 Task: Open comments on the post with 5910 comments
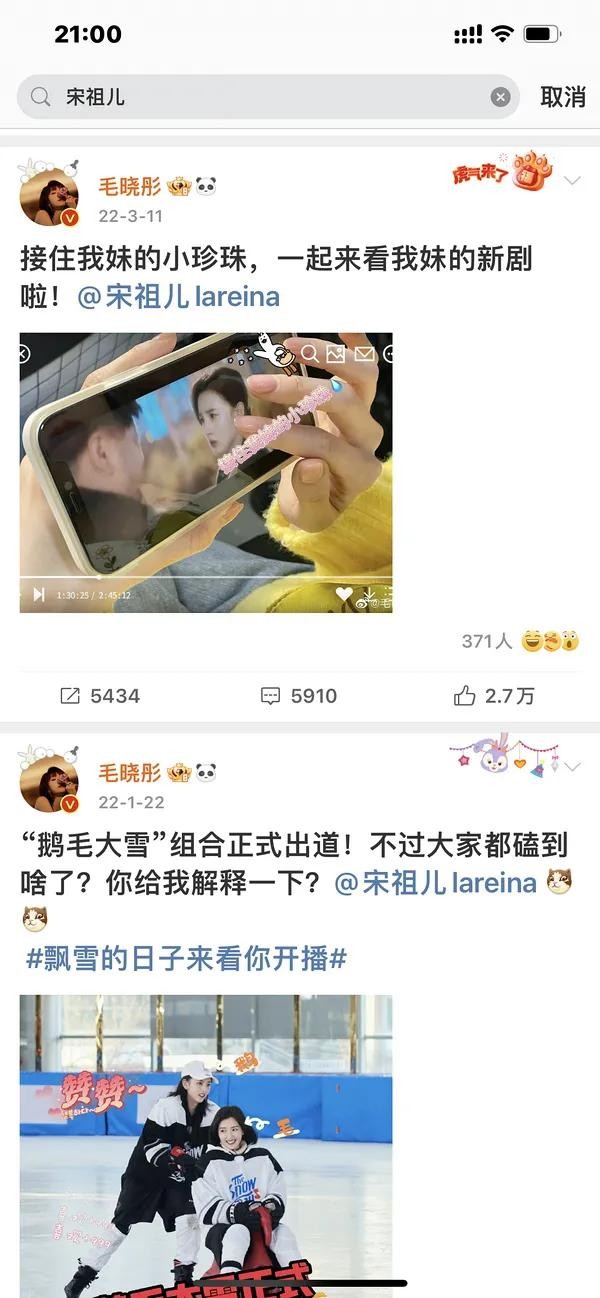[x=299, y=696]
